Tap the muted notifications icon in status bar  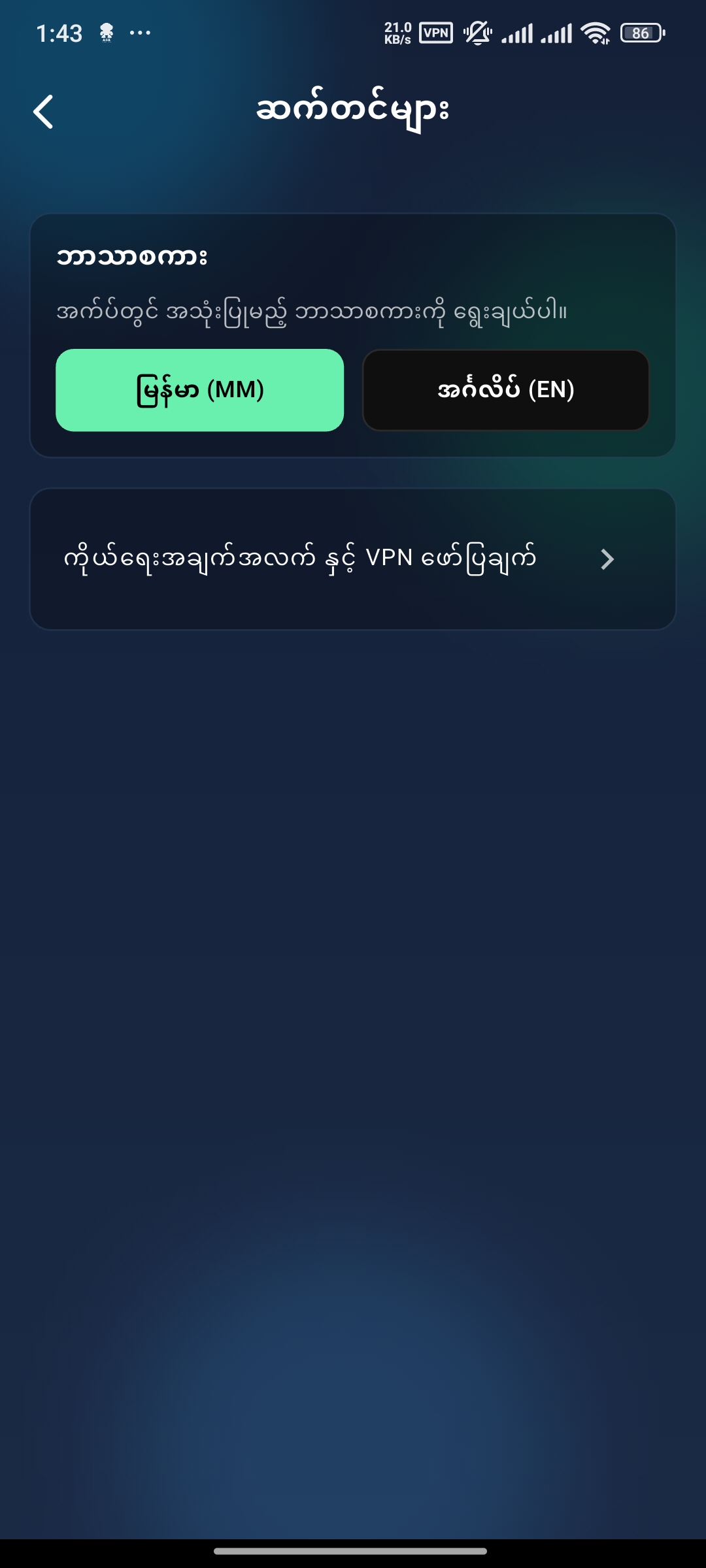pyautogui.click(x=477, y=32)
